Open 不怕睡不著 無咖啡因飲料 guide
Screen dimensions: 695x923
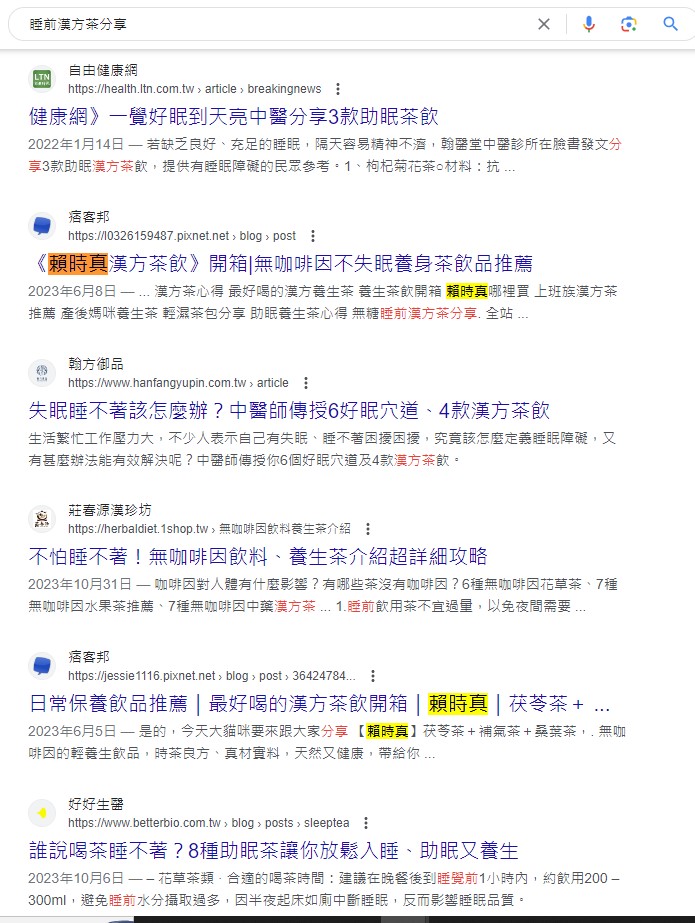(x=258, y=556)
